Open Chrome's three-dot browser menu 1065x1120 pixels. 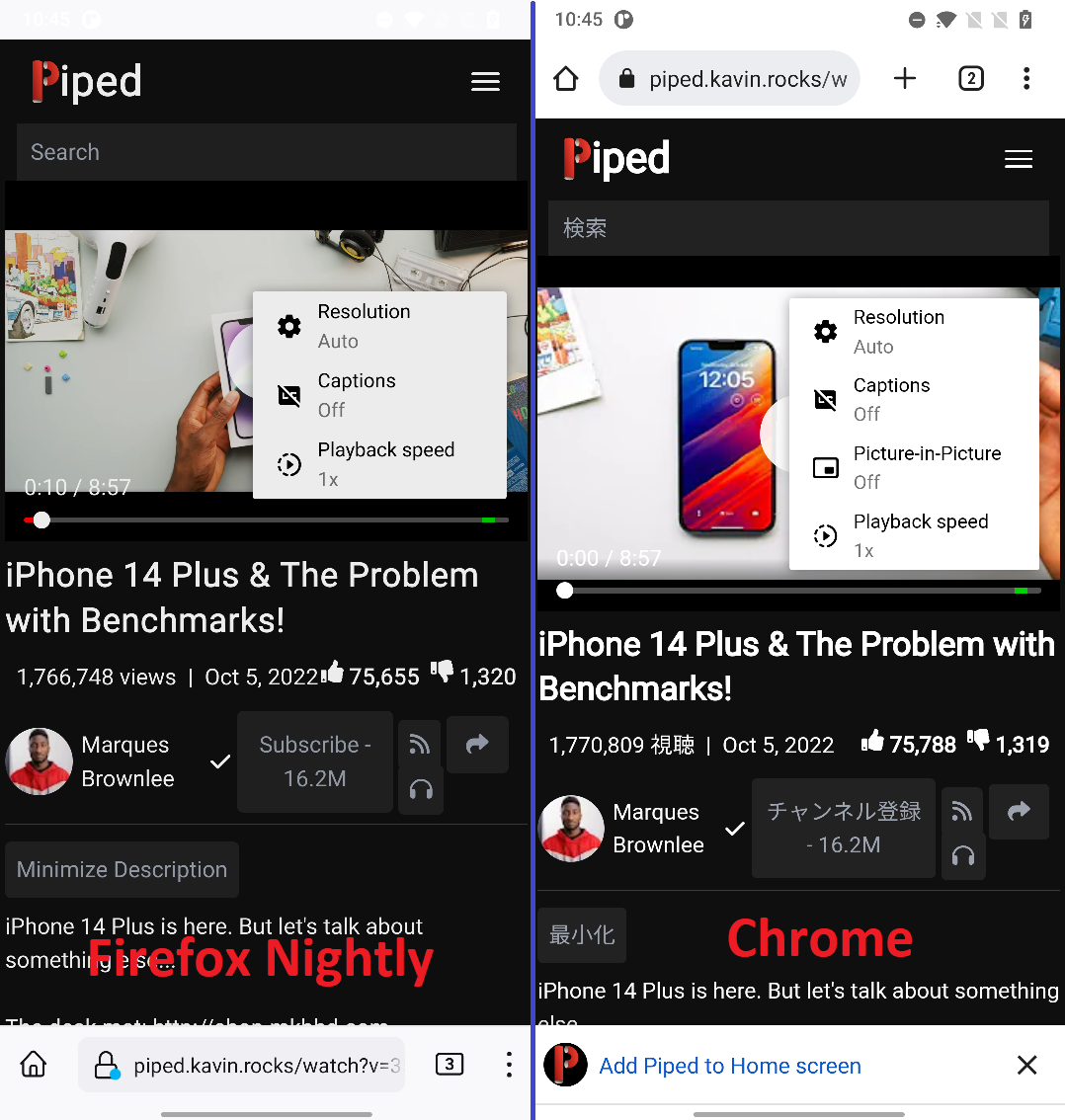pyautogui.click(x=1026, y=78)
